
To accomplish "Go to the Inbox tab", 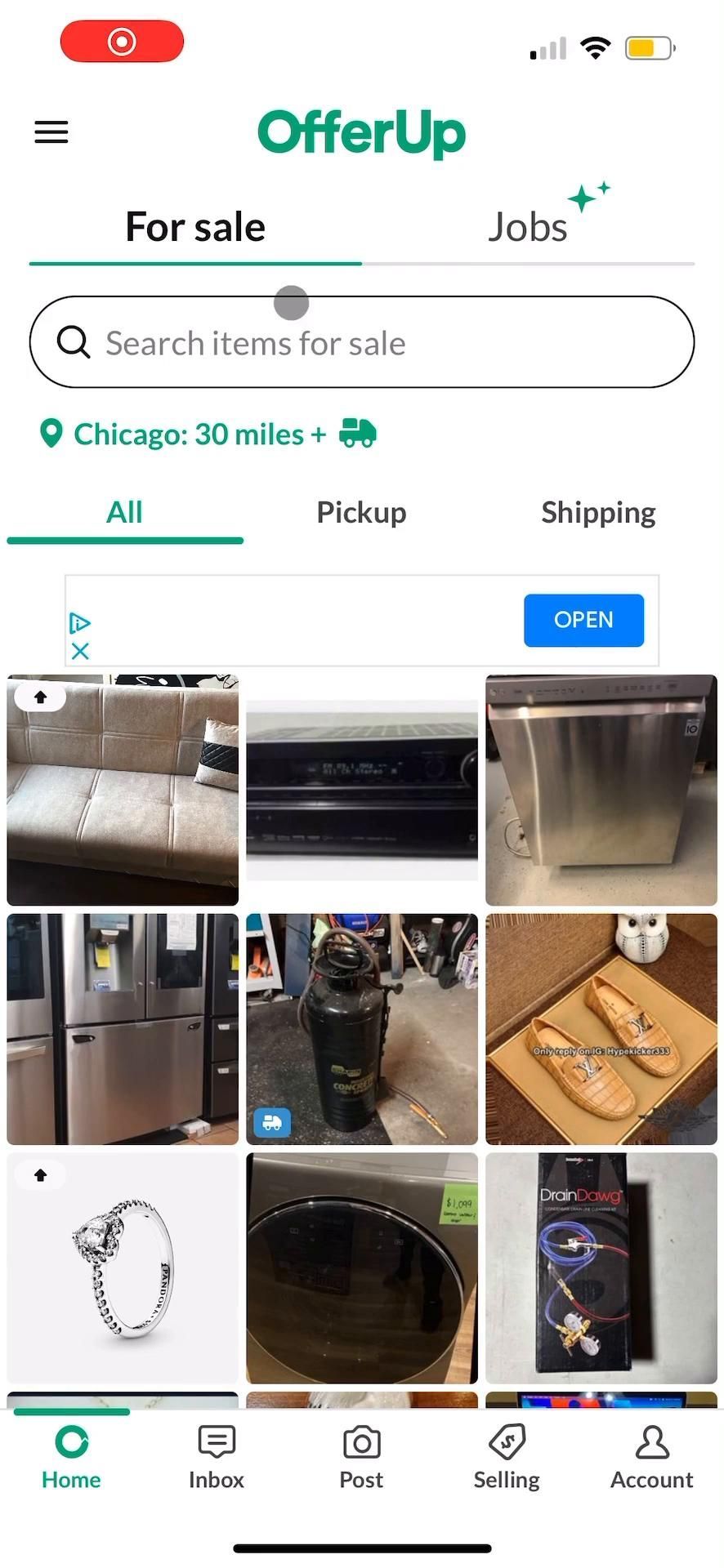I will (x=217, y=1459).
